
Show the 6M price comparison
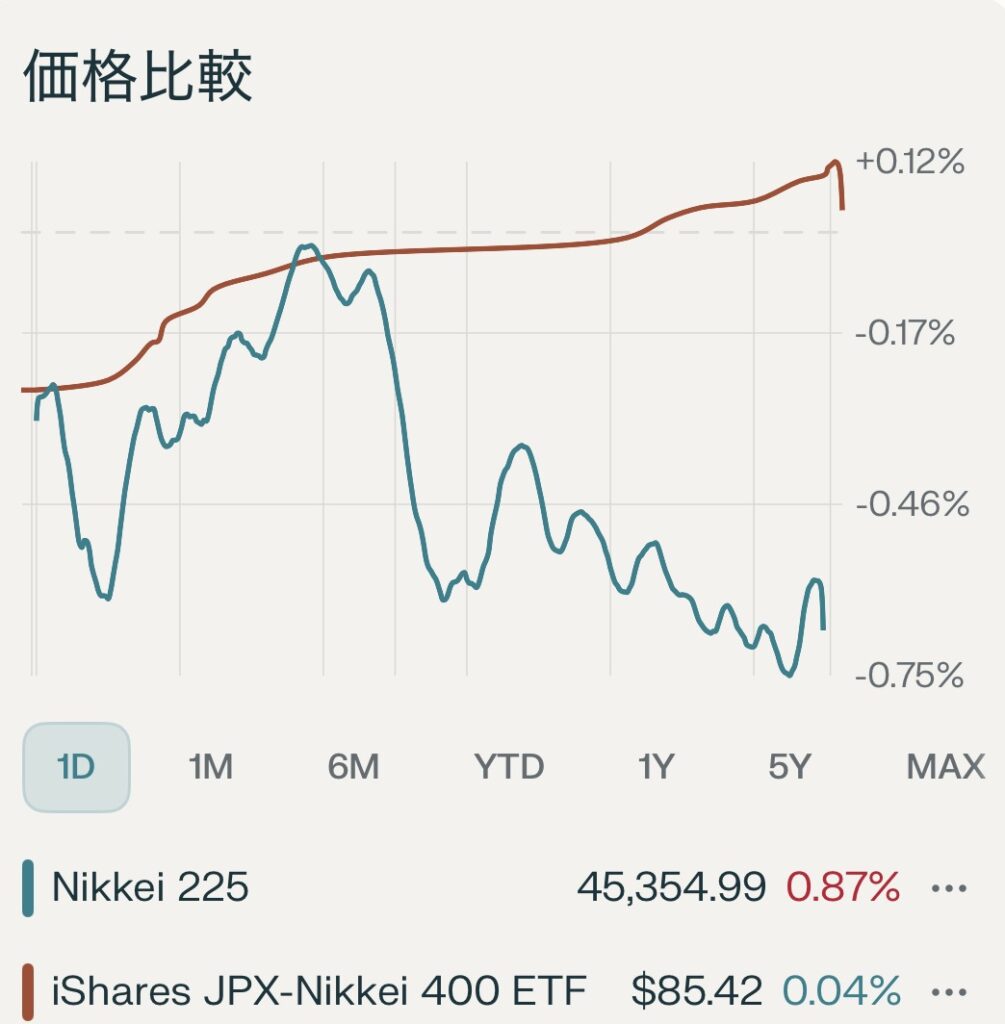[x=353, y=767]
